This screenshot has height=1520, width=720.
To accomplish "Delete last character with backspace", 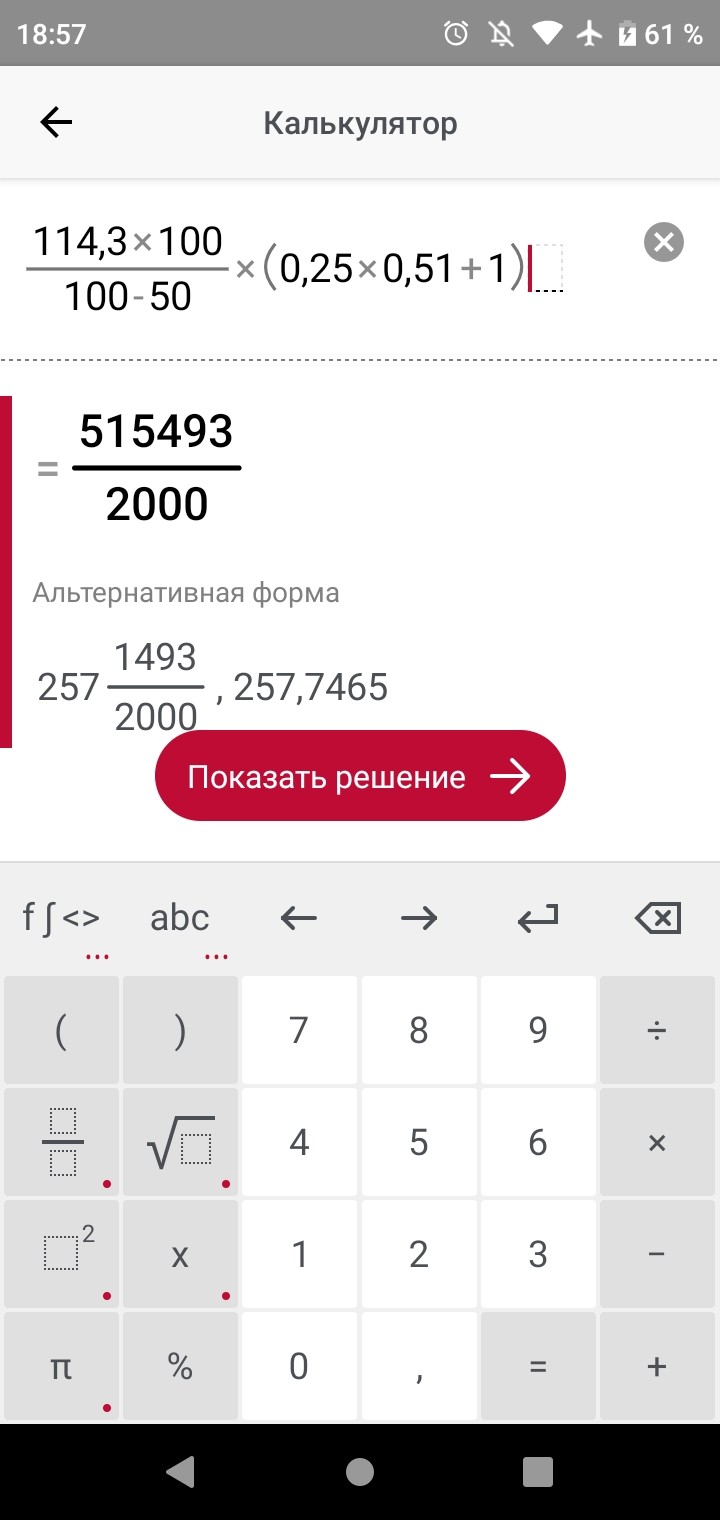I will [x=657, y=918].
